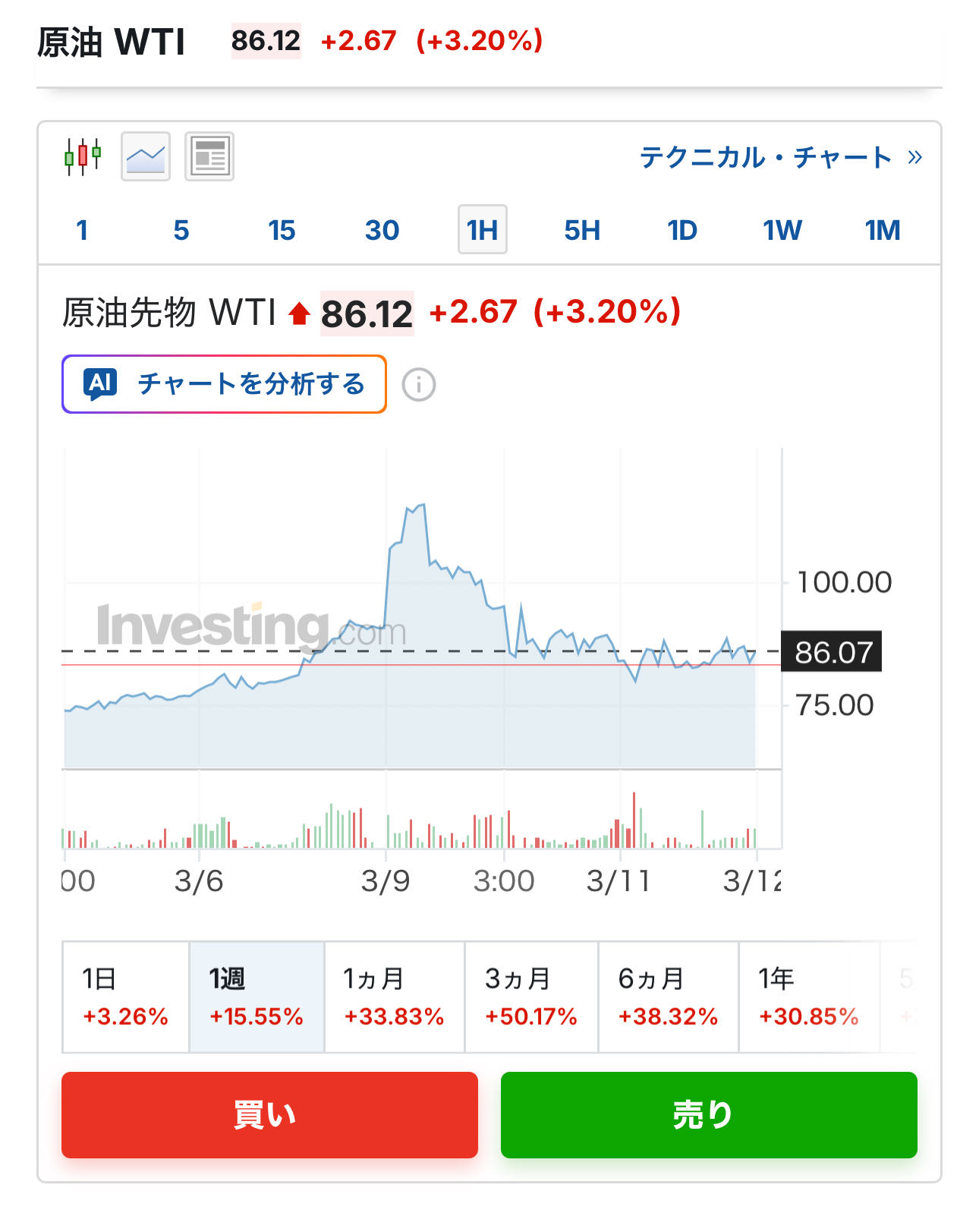
Task: Switch to the 1D interval
Action: click(x=682, y=230)
